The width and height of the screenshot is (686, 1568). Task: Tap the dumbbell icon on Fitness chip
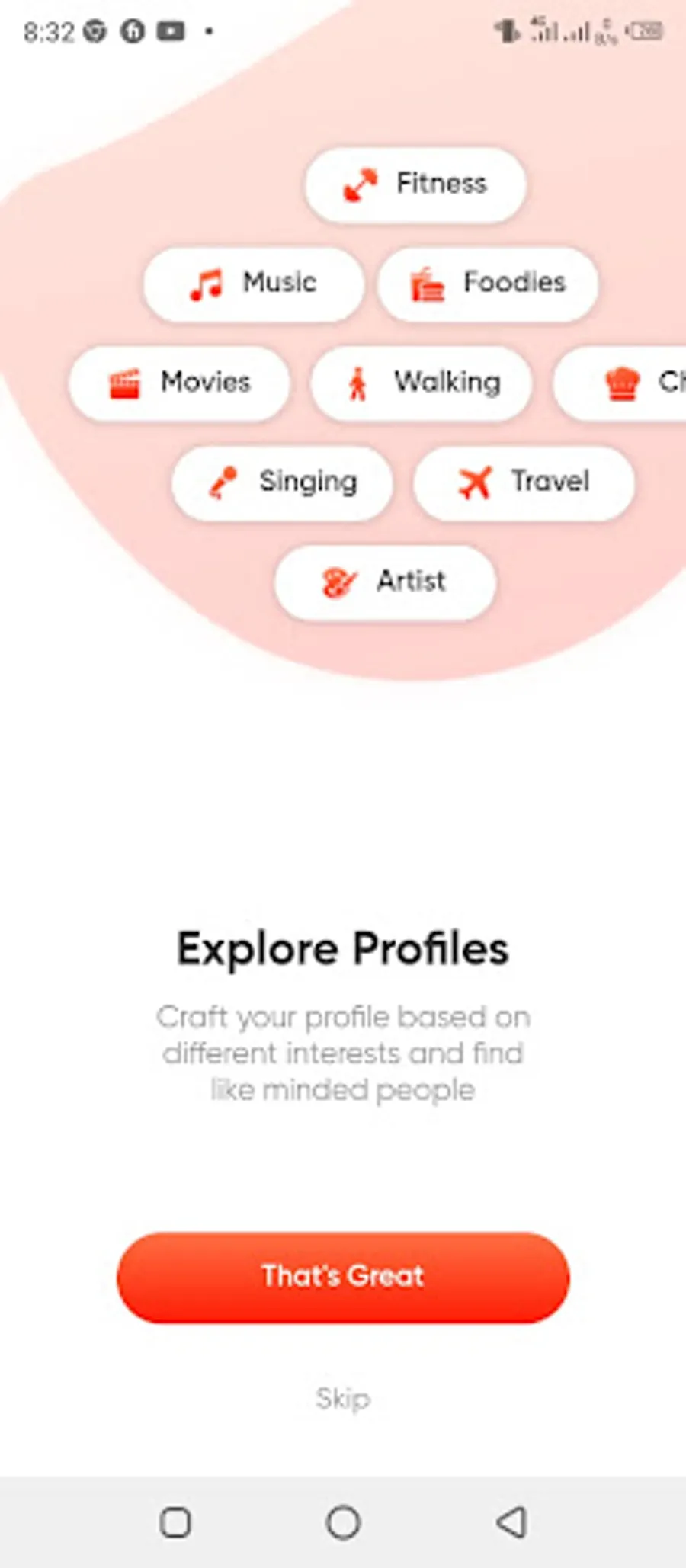coord(362,183)
